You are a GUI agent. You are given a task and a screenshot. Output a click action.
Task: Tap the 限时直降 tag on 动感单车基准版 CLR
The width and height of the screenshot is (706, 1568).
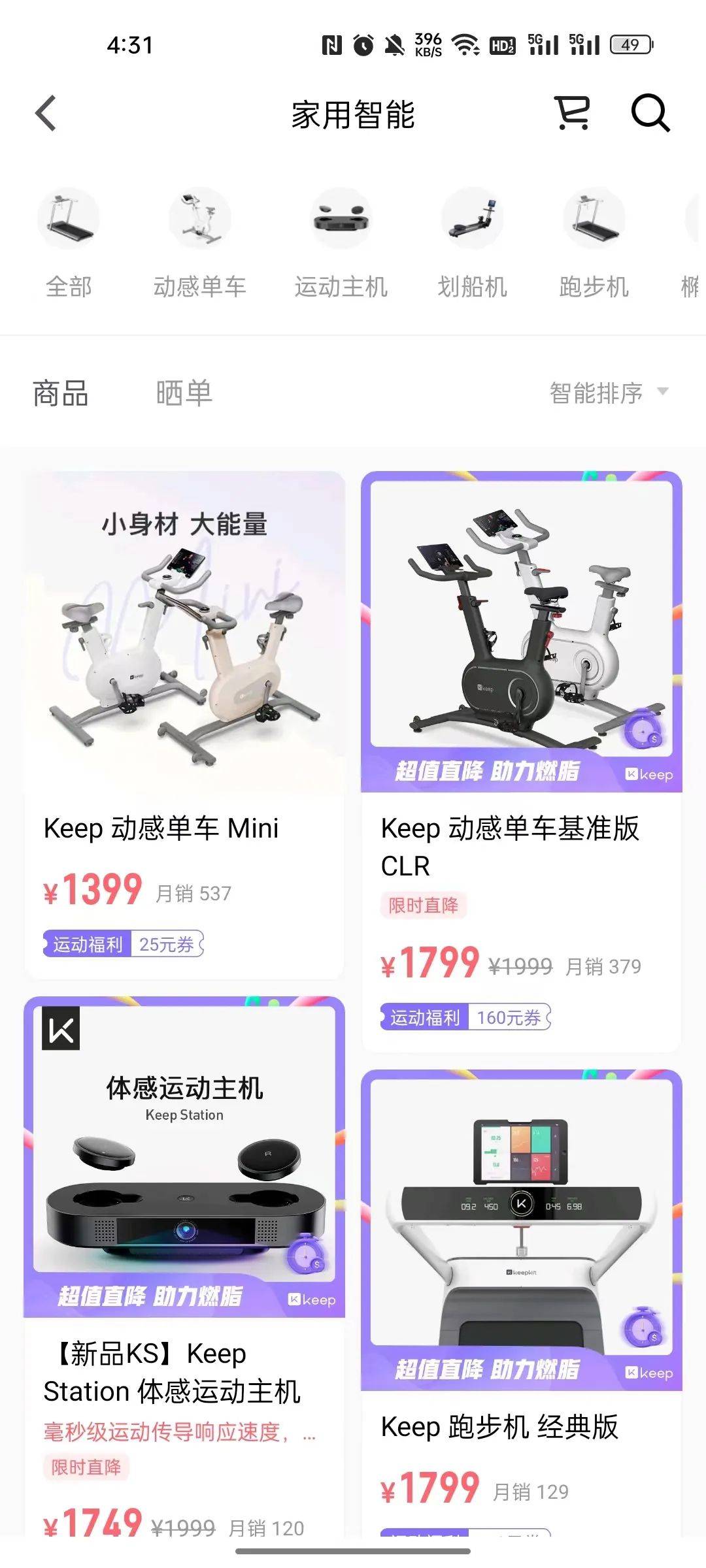coord(423,906)
